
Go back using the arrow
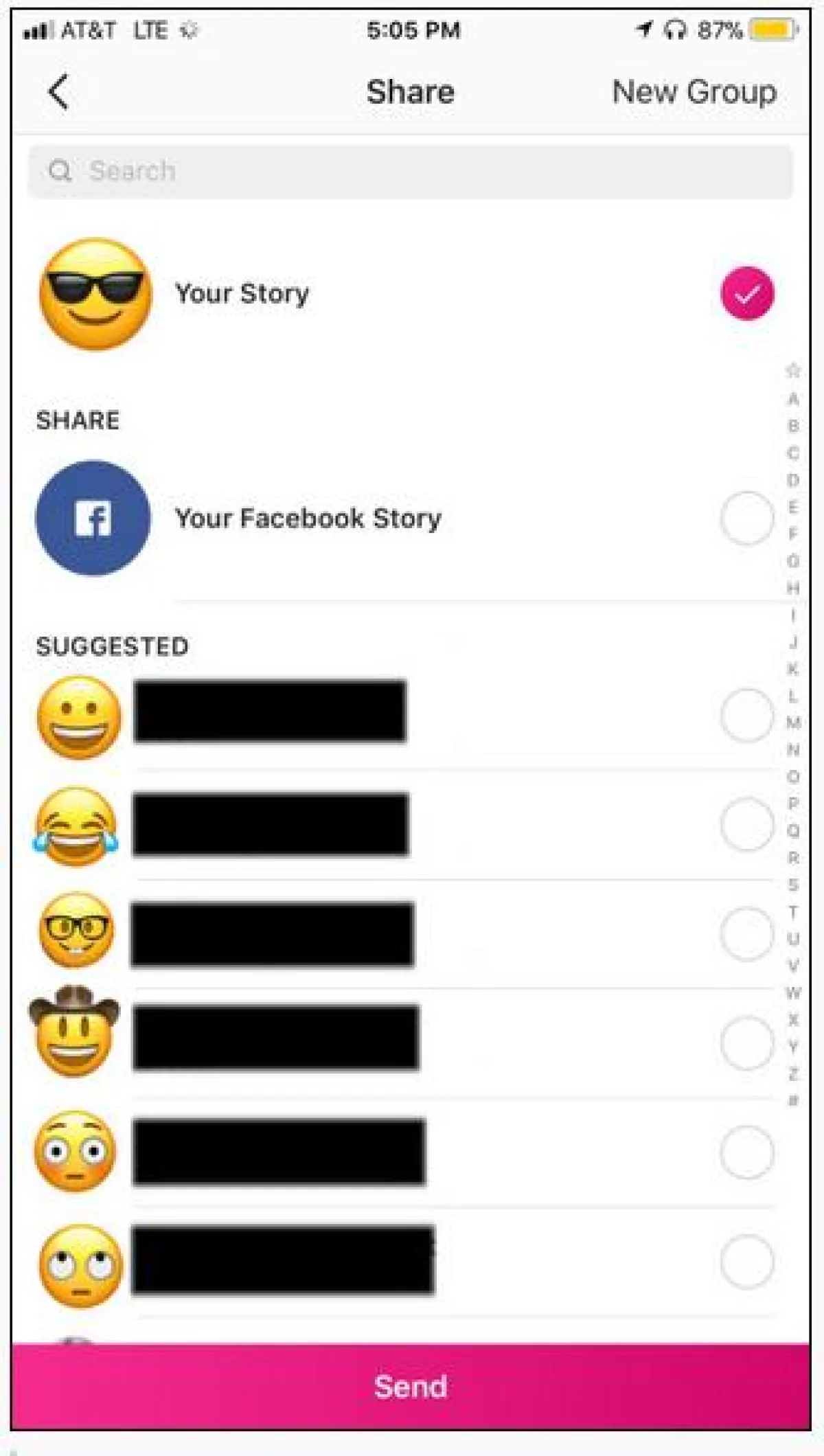click(x=59, y=92)
